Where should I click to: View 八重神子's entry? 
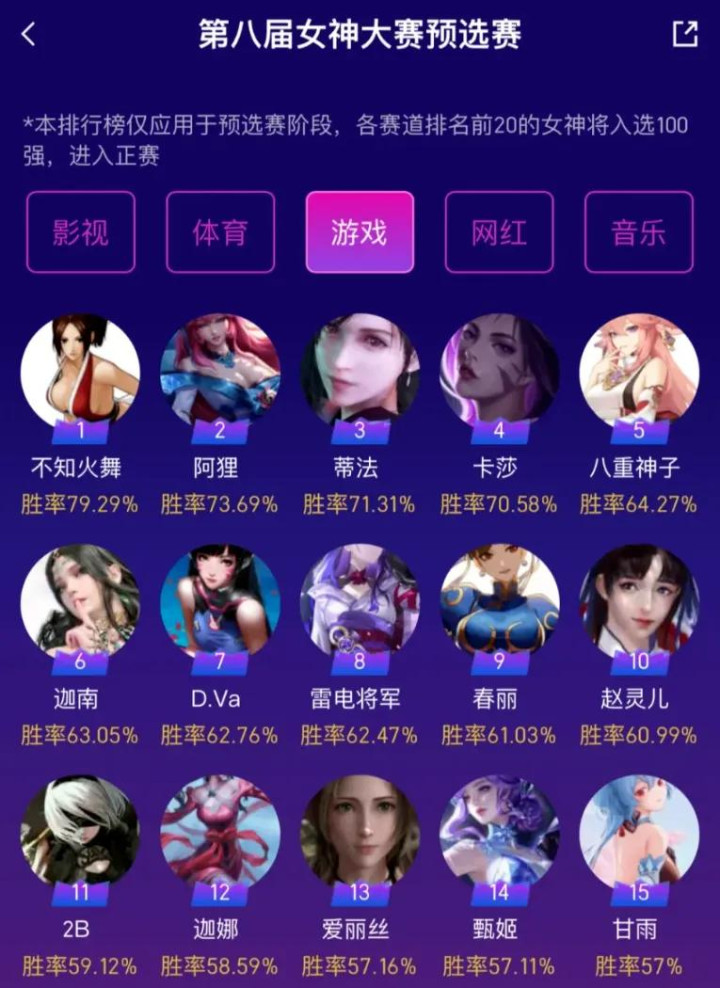[639, 372]
